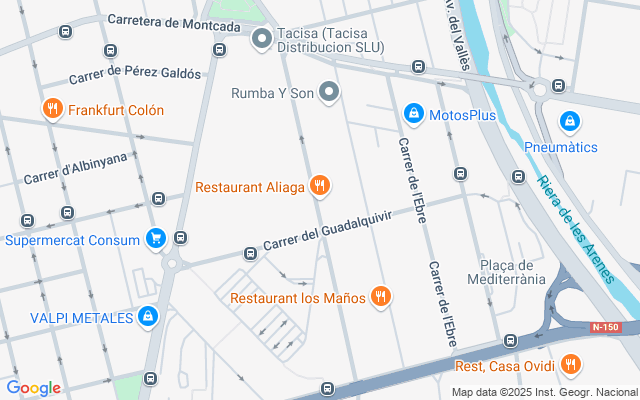Open the Tacisa Distribucion SLU marker
The image size is (640, 400).
[x=262, y=40]
